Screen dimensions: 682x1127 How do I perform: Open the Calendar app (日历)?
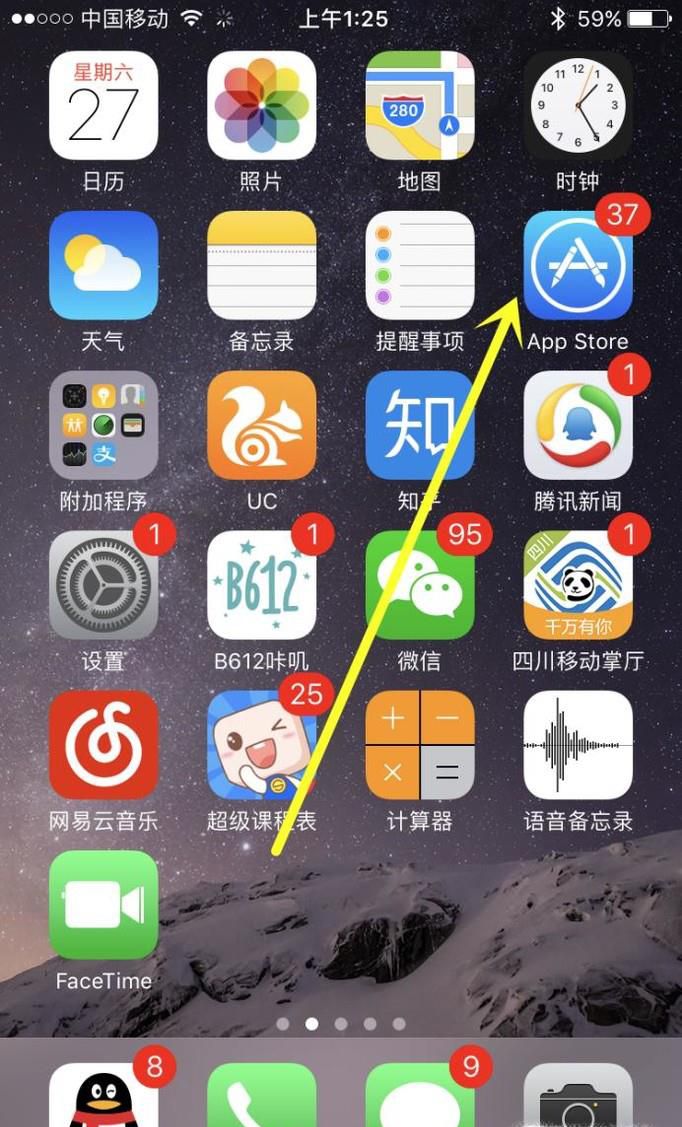coord(103,106)
